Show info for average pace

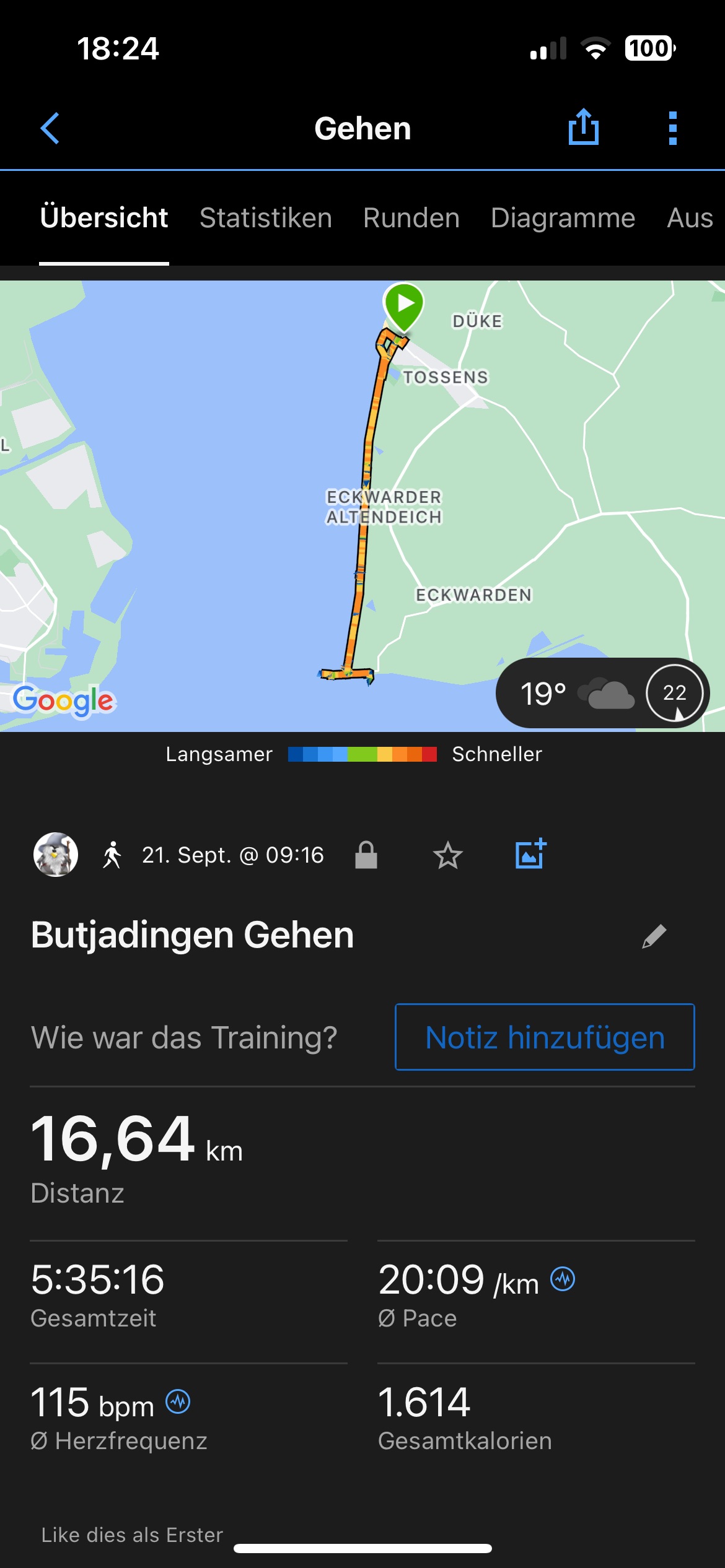click(x=563, y=1279)
